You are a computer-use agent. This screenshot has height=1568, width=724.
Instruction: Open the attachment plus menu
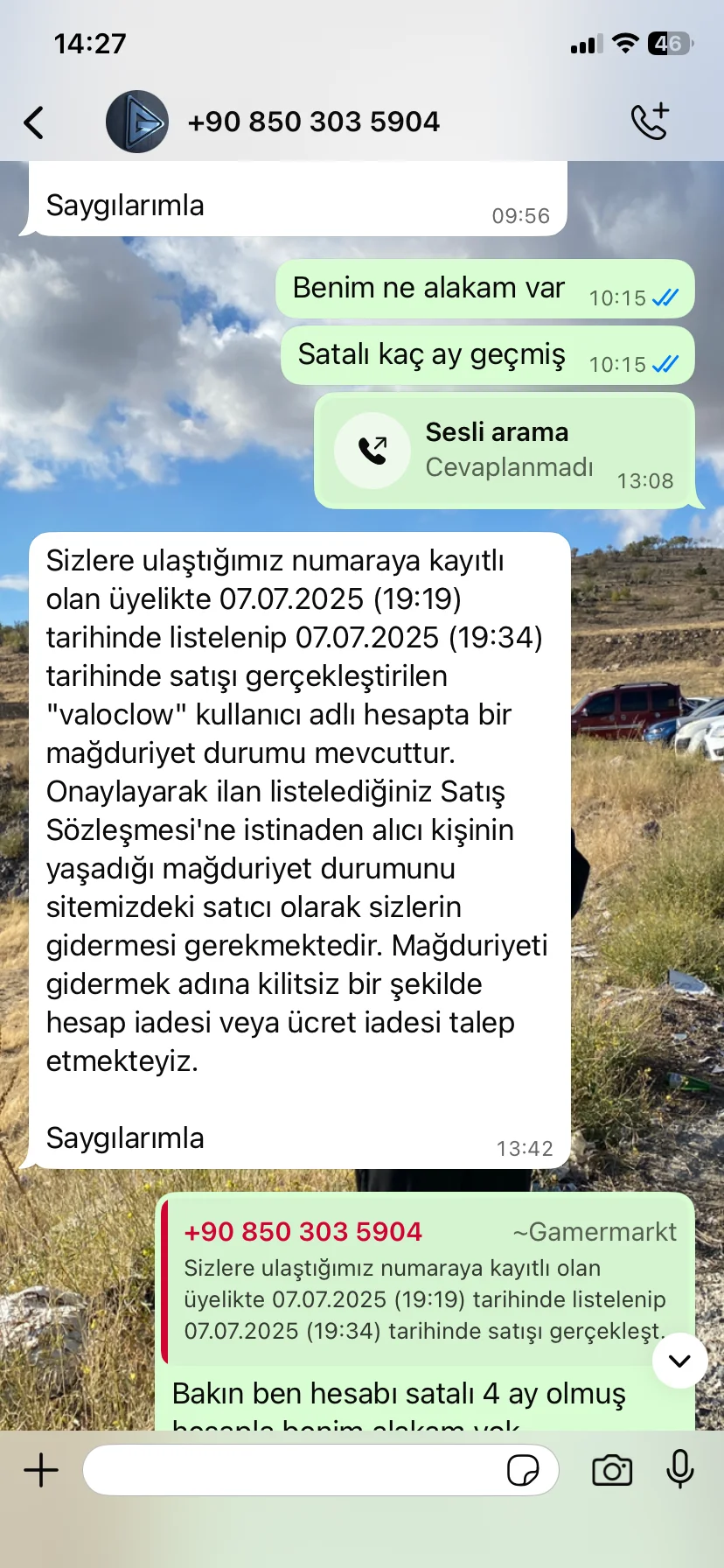pos(41,1470)
